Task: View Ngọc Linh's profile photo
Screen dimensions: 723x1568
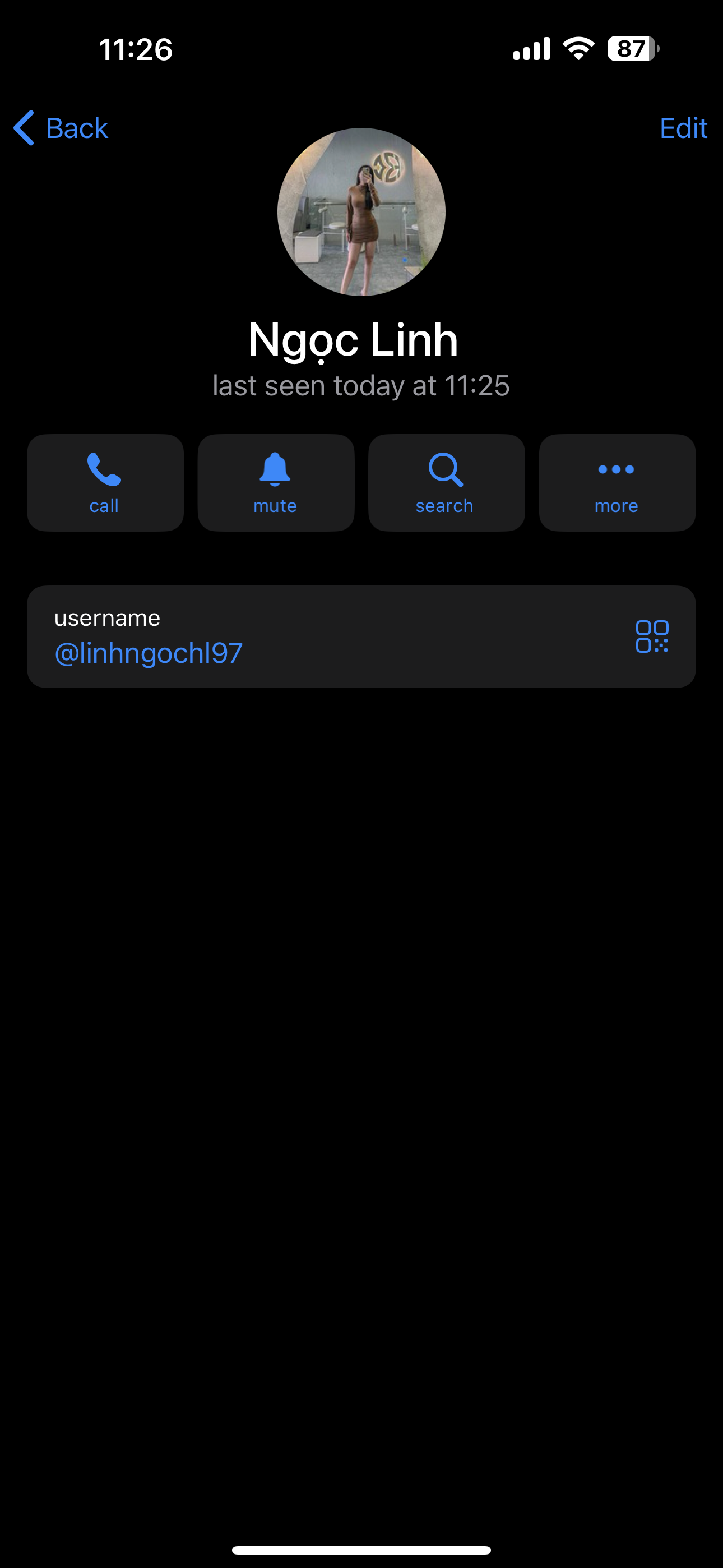Action: [x=361, y=211]
